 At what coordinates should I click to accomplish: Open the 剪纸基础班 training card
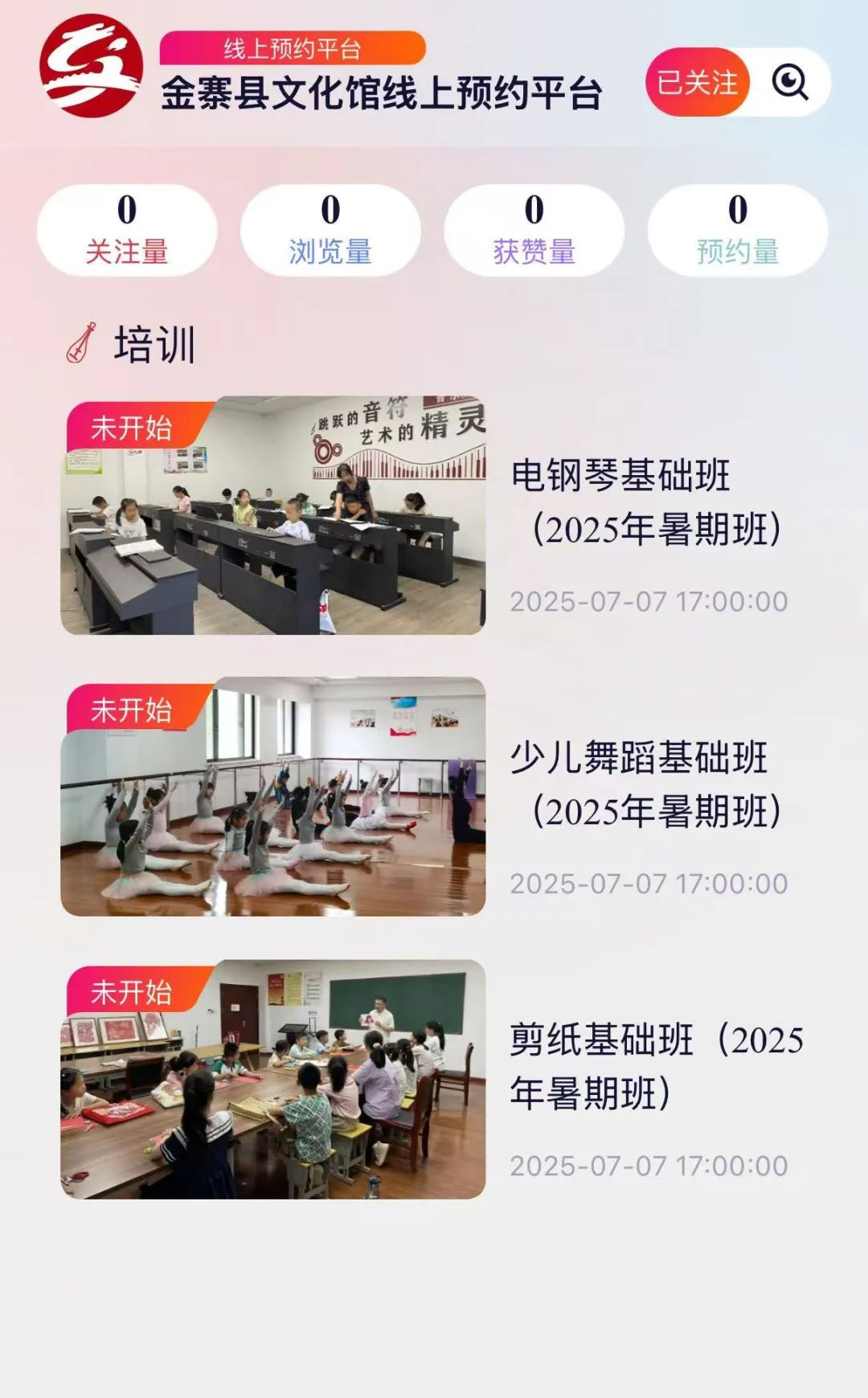[434, 1080]
